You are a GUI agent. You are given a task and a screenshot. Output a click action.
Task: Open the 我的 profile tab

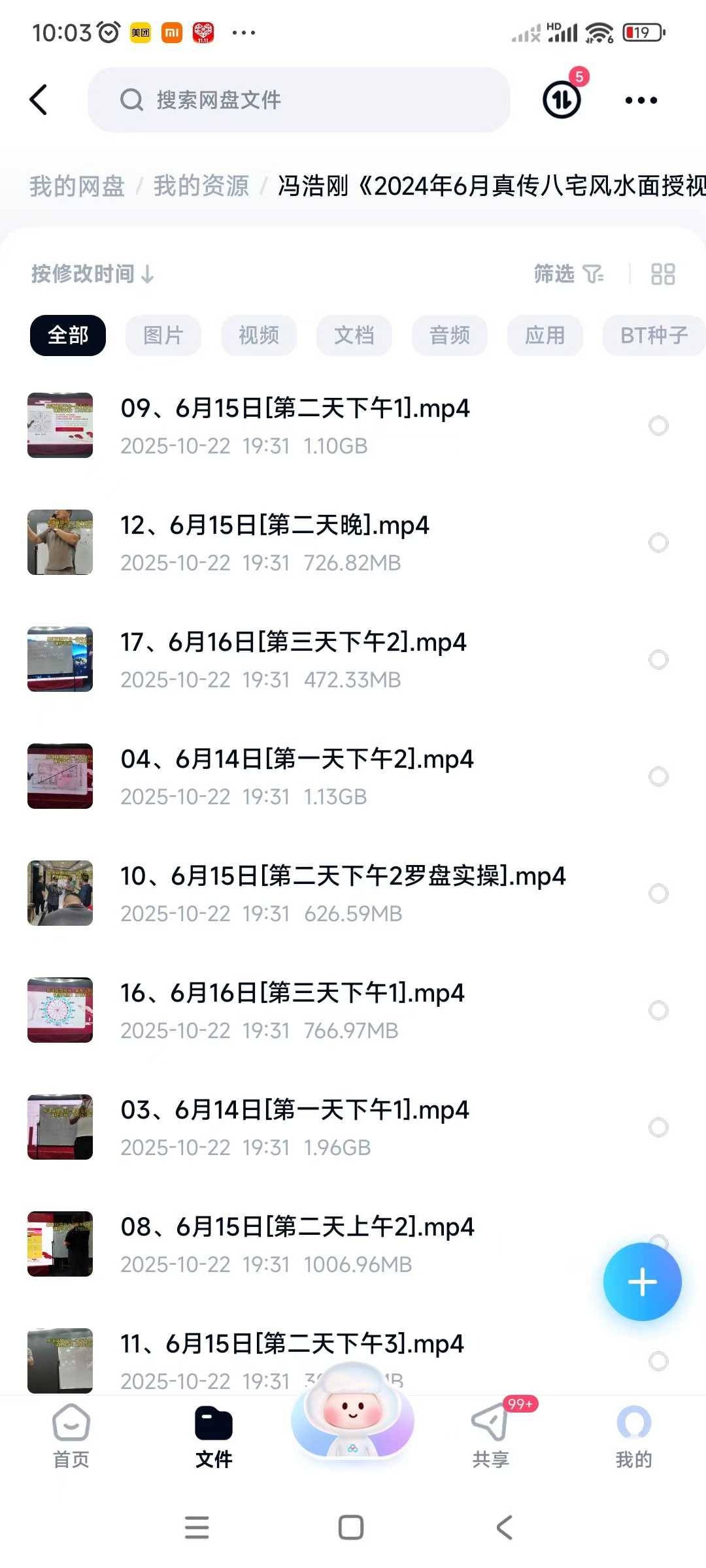pyautogui.click(x=633, y=1435)
